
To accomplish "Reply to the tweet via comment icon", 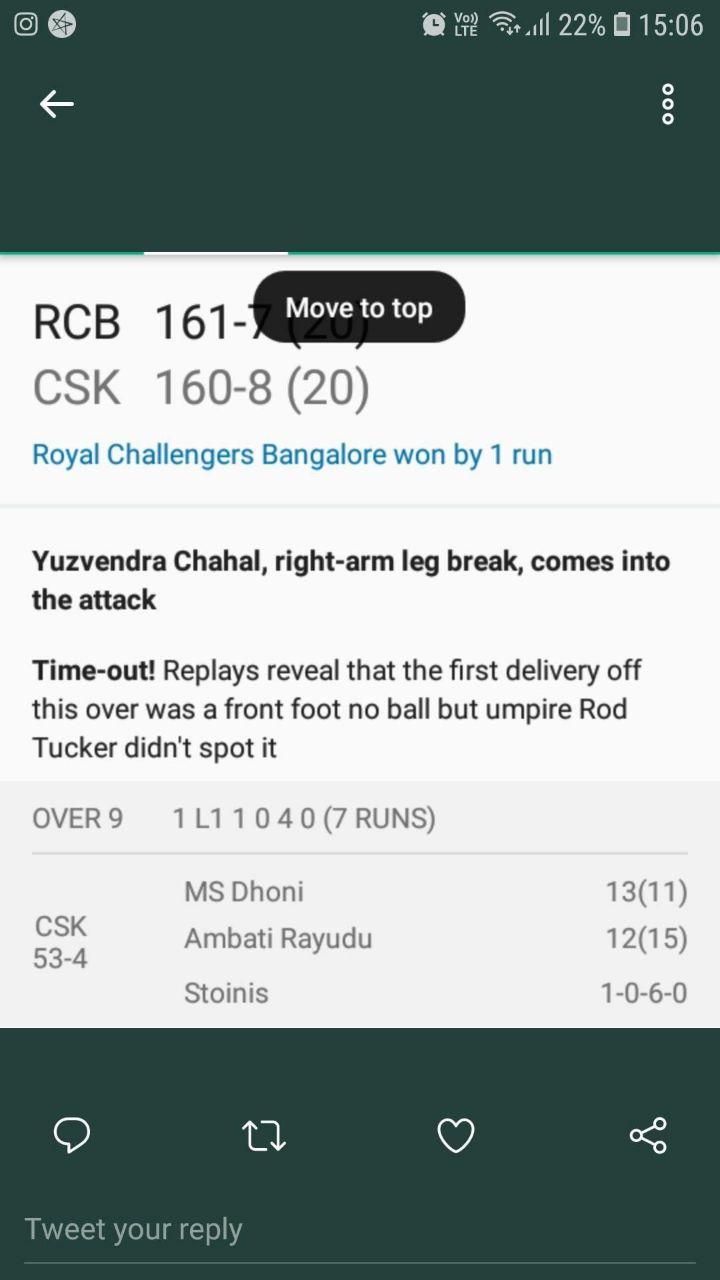I will tap(72, 1135).
